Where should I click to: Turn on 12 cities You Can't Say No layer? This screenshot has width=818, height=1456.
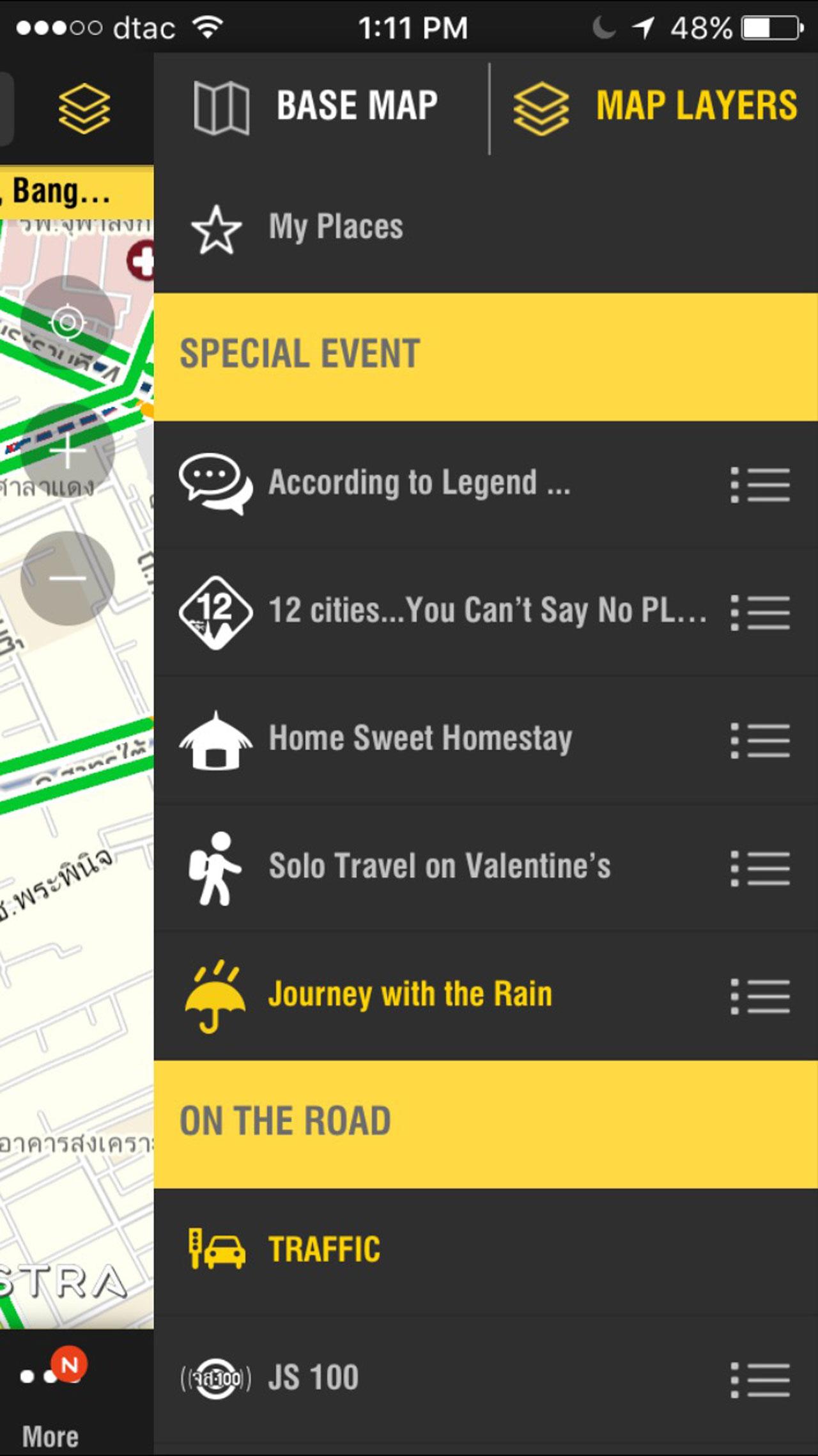(441, 611)
